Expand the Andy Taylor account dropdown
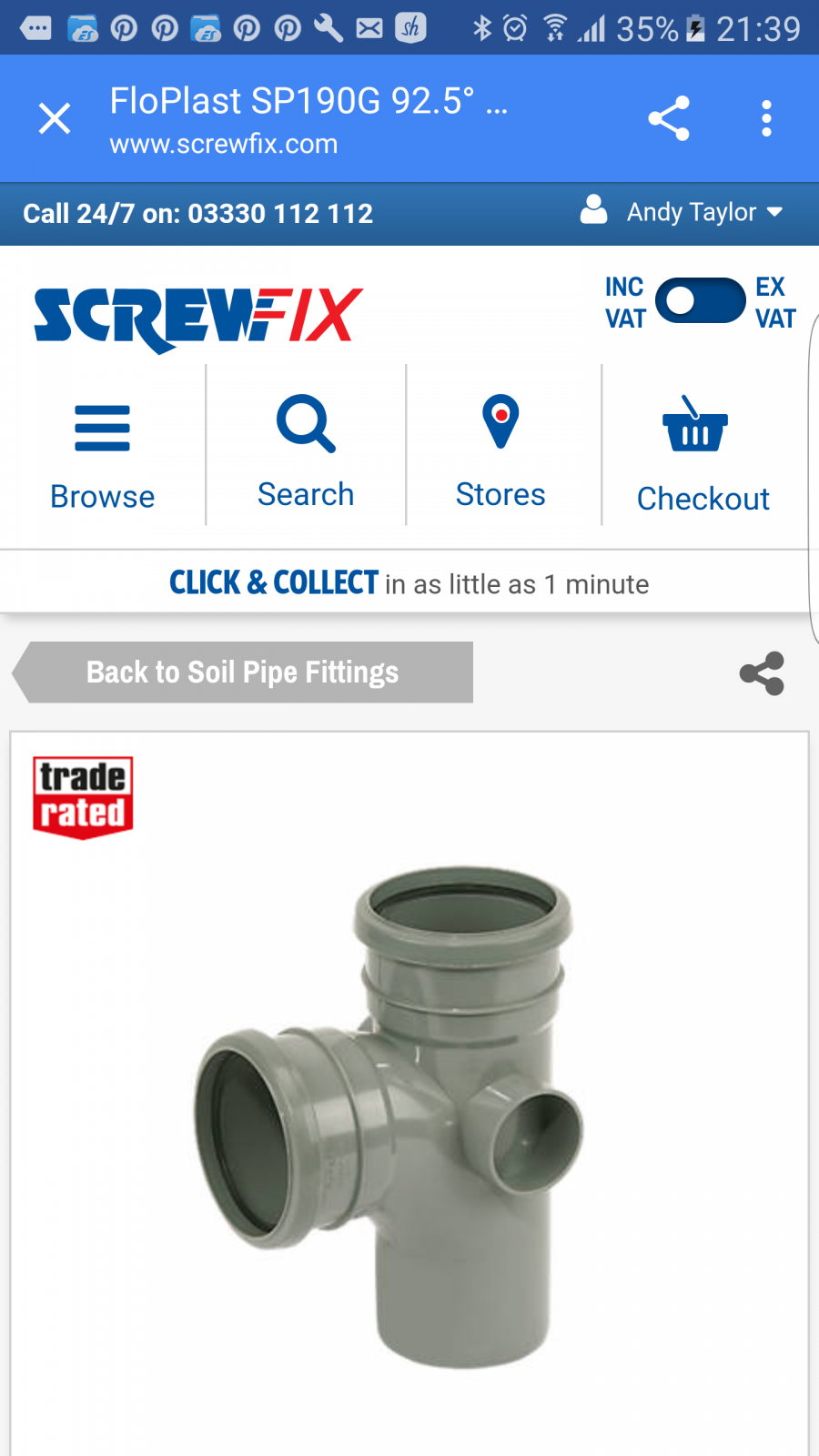 (x=692, y=212)
